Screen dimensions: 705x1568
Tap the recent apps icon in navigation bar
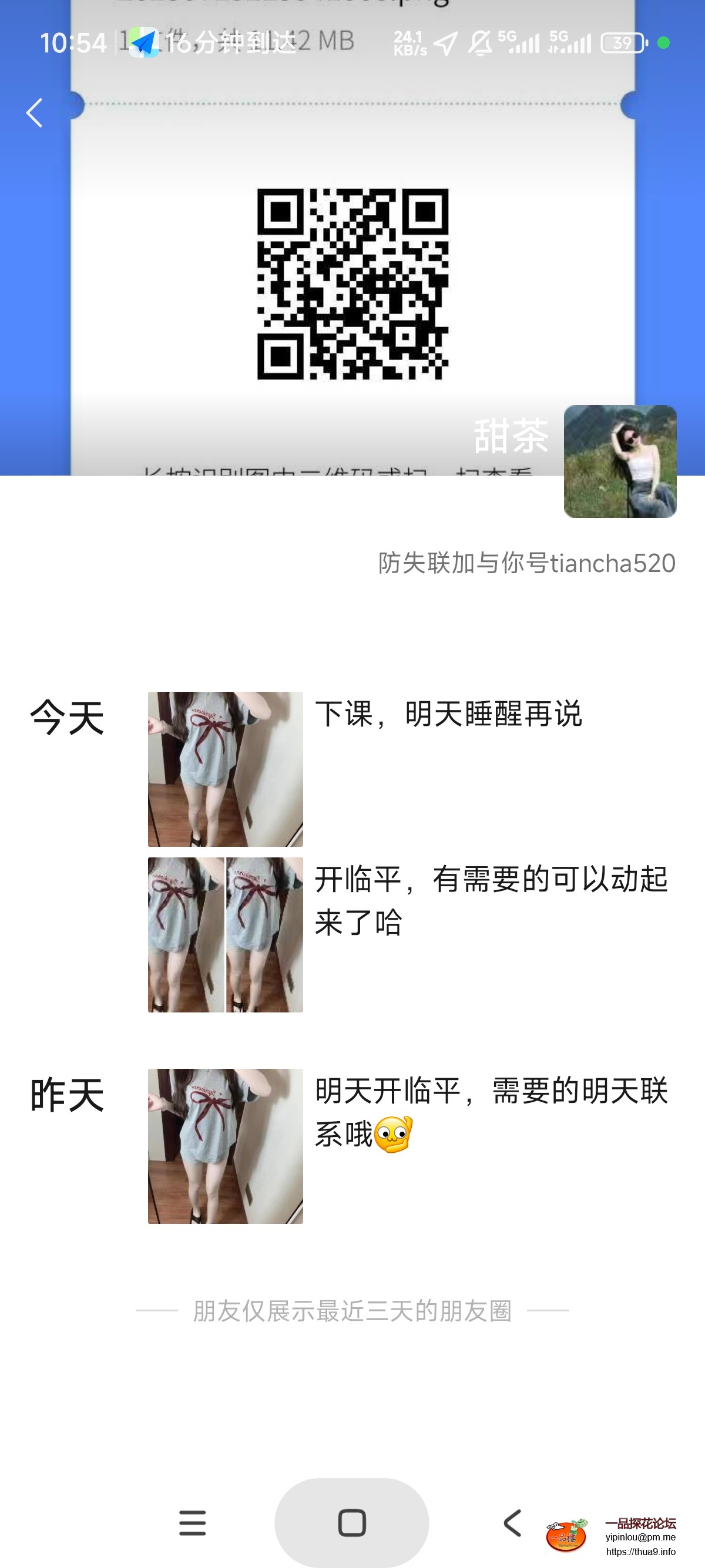[x=193, y=1523]
